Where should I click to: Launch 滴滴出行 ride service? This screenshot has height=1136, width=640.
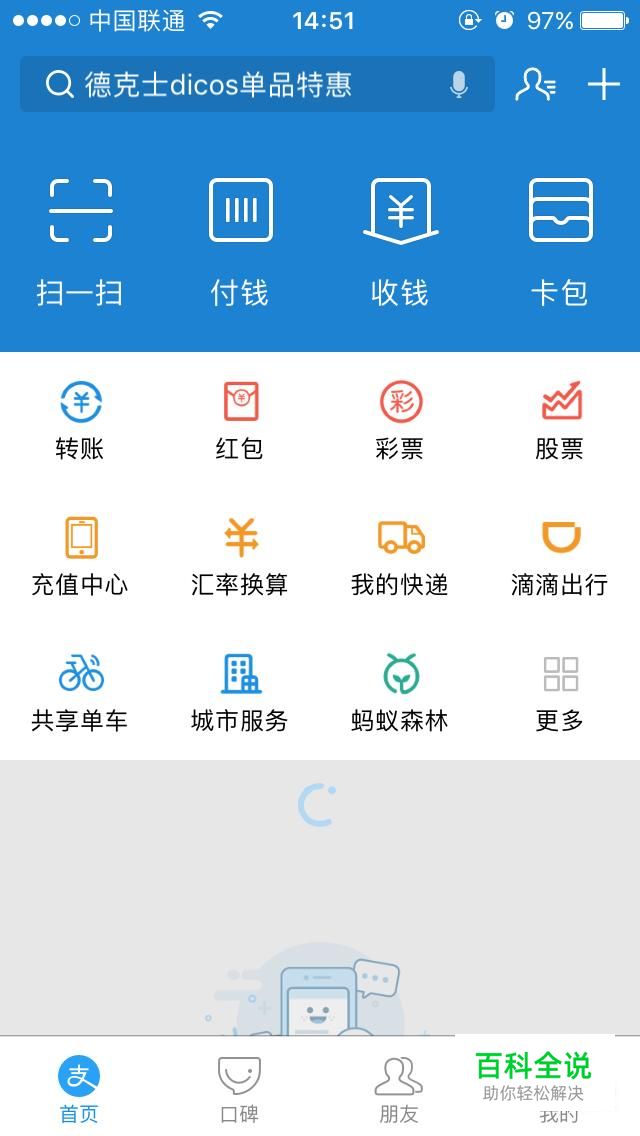click(560, 556)
